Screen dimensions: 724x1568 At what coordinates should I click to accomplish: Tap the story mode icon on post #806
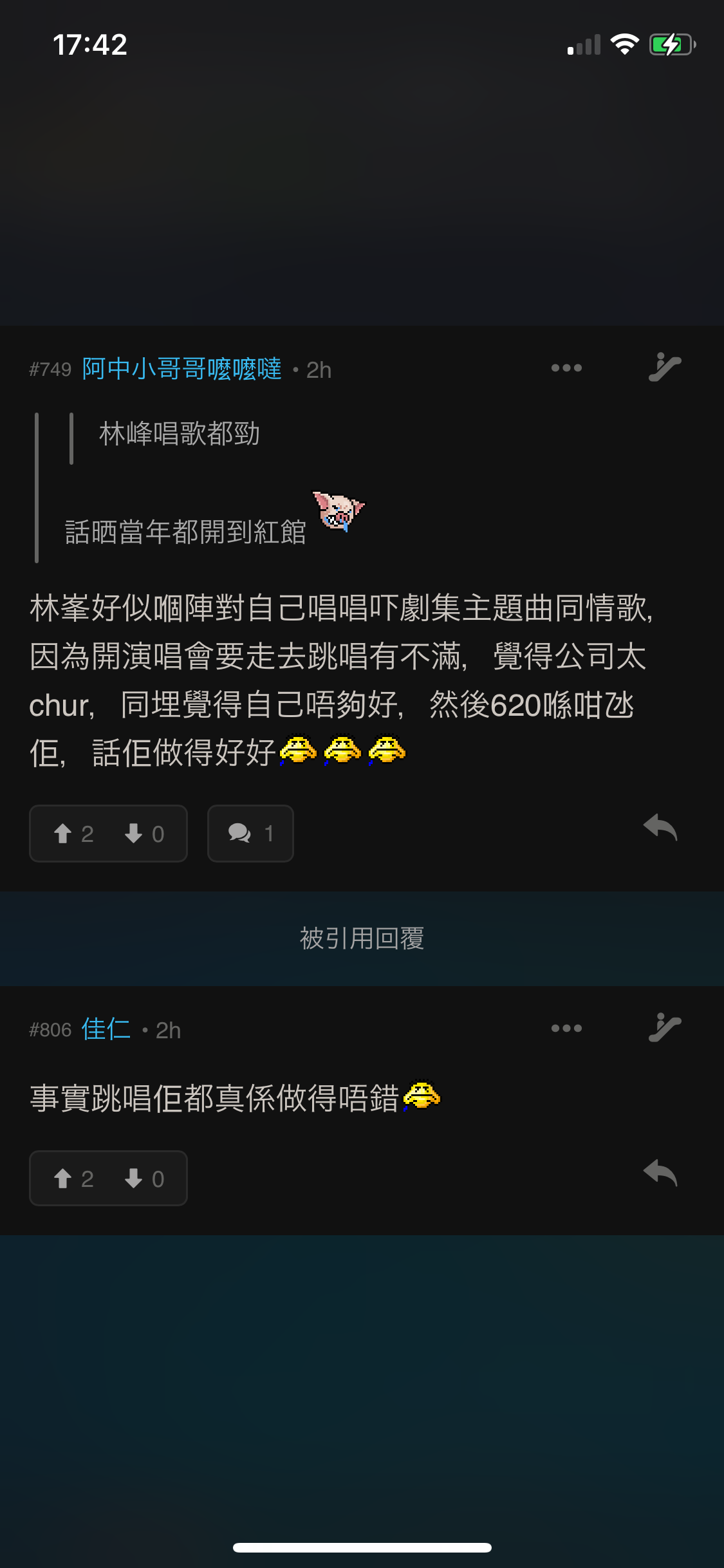click(665, 1028)
